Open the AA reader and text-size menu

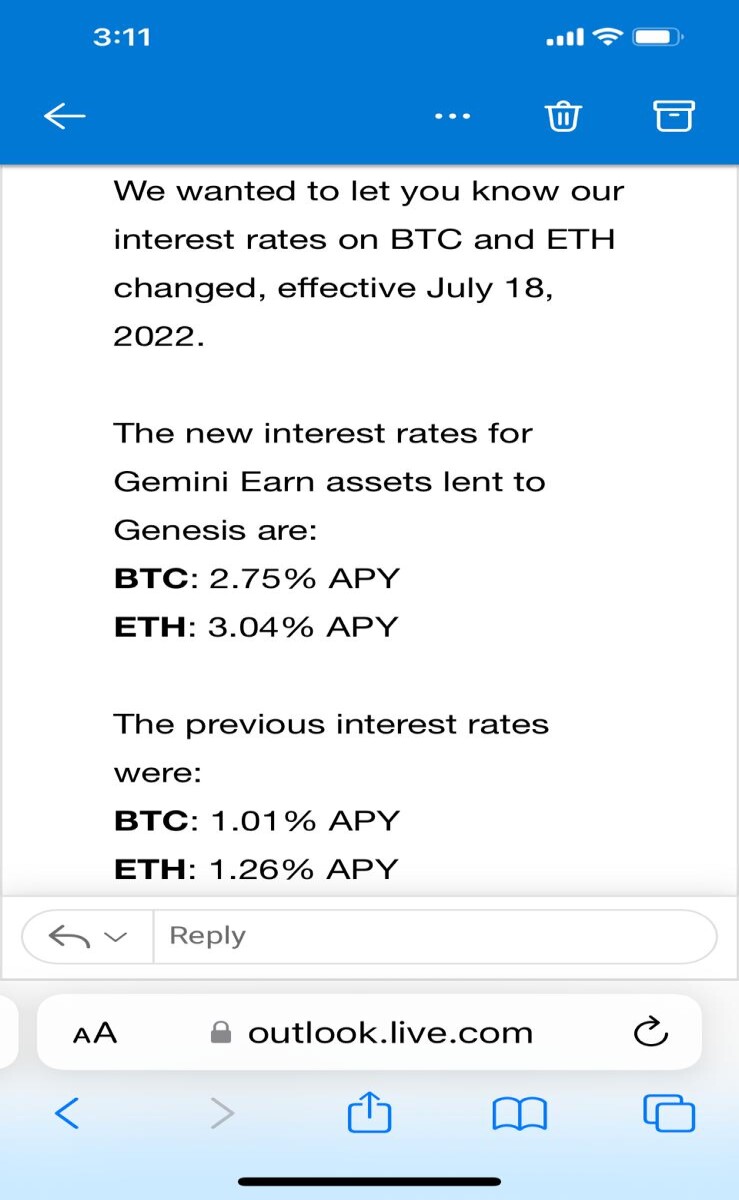tap(96, 1033)
